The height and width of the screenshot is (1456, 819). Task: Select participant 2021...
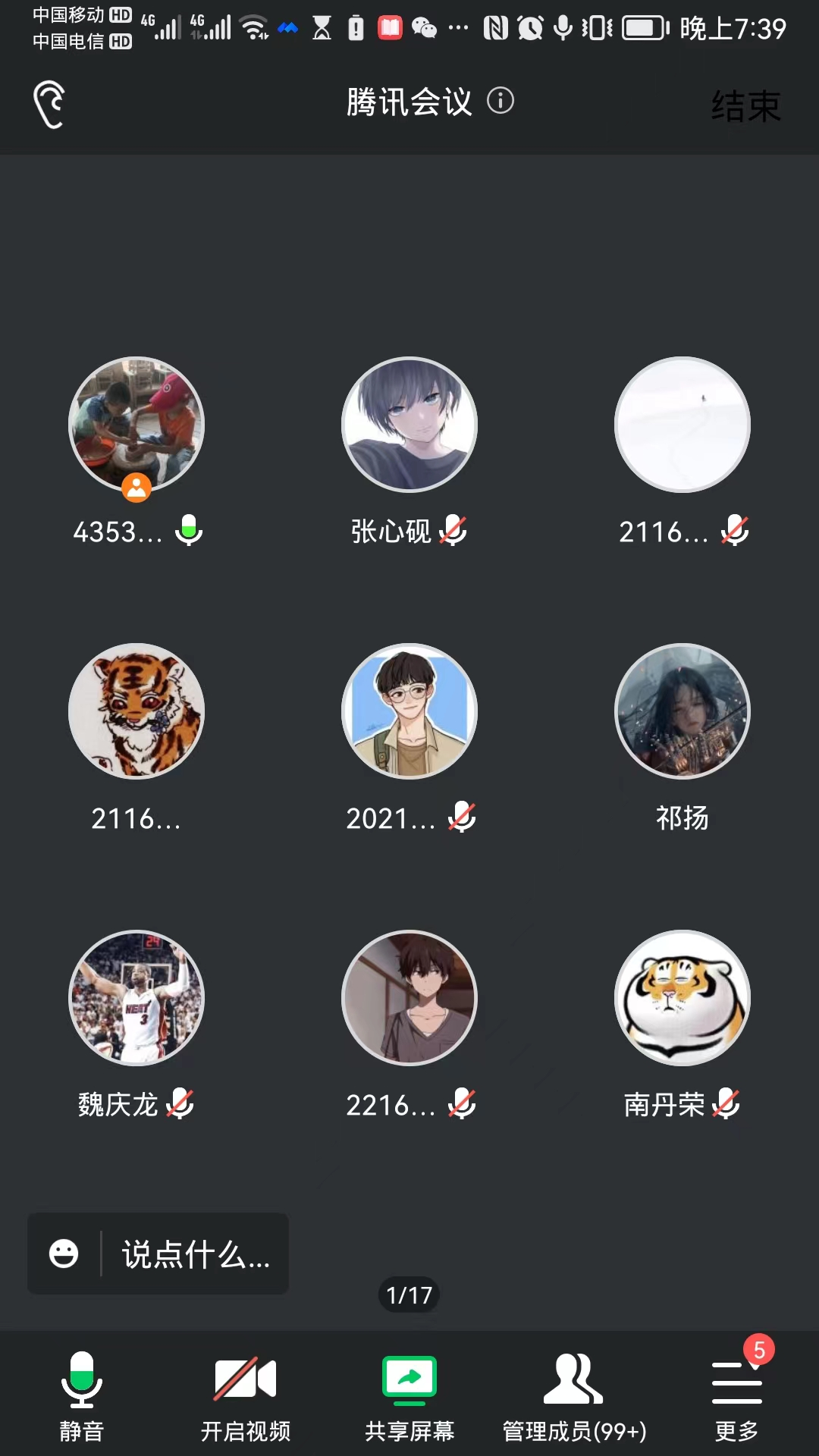(x=409, y=711)
